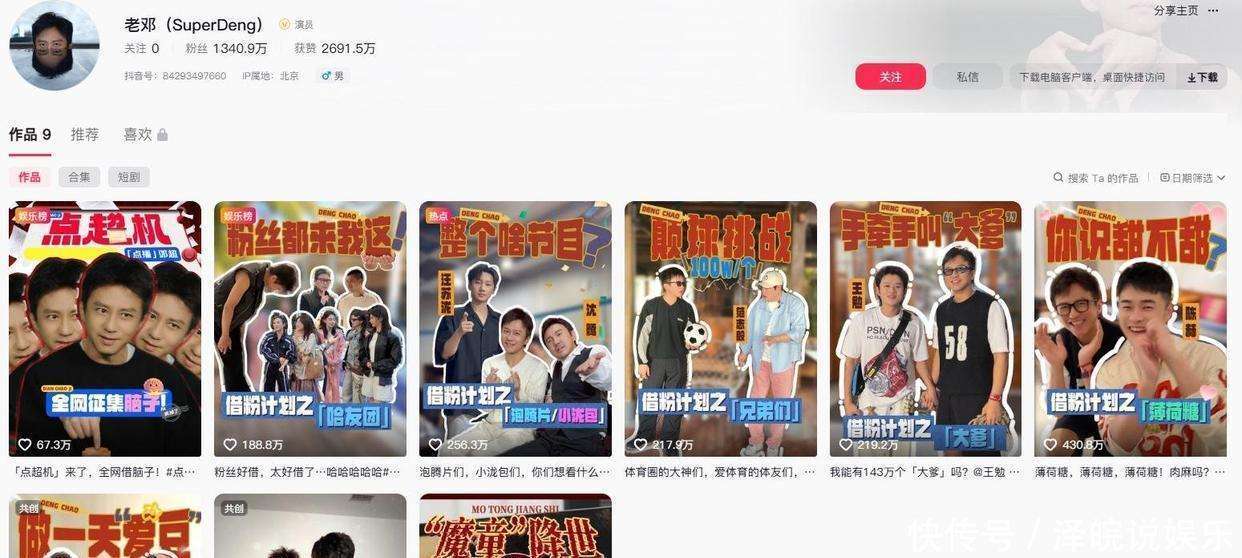Open the 分享主页 share option

coord(1175,10)
